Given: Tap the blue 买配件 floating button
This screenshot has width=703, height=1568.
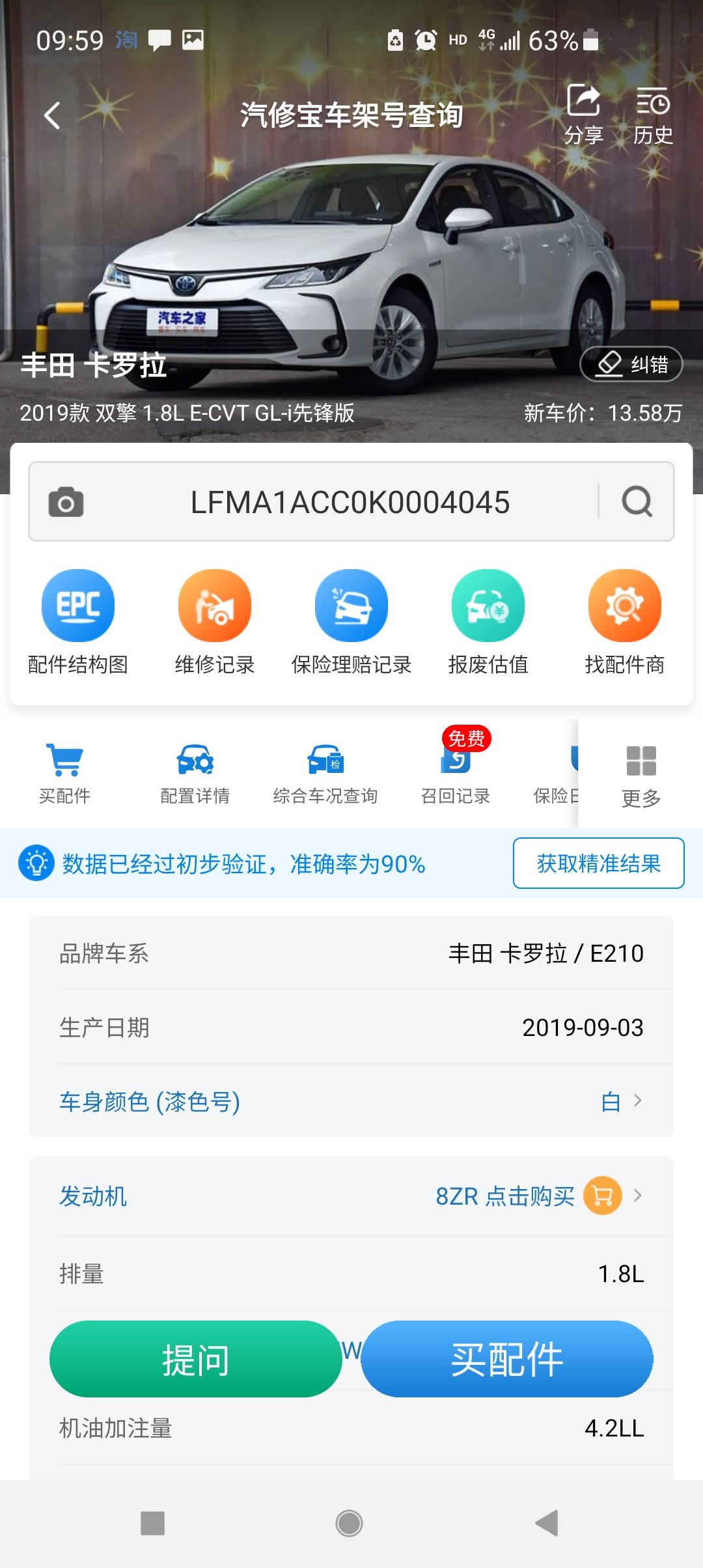Looking at the screenshot, I should (507, 1360).
